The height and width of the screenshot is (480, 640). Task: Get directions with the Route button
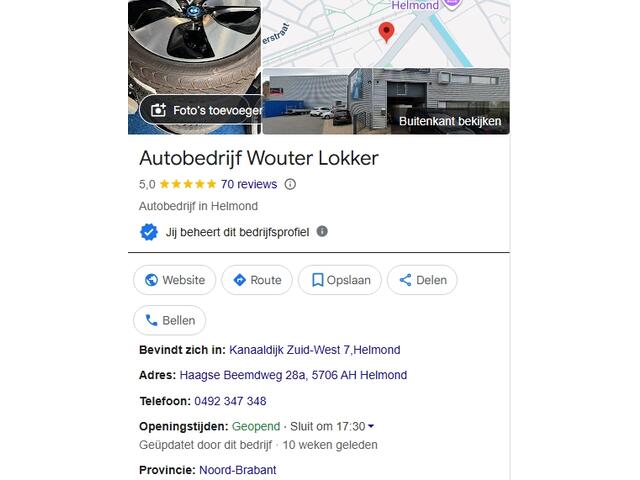coord(257,280)
